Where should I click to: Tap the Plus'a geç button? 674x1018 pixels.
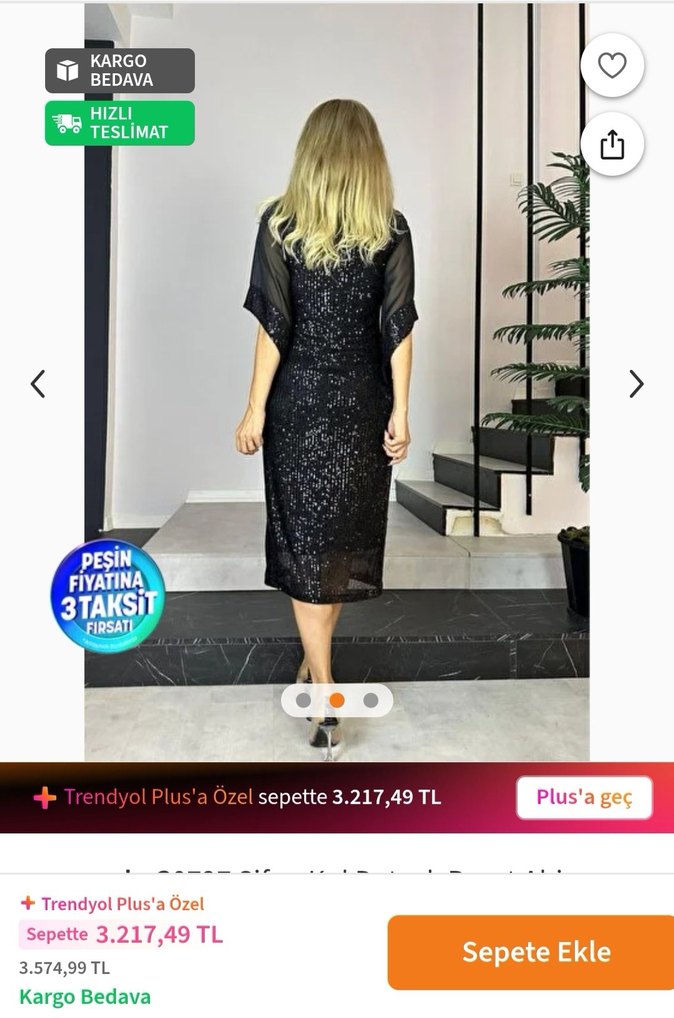point(584,797)
